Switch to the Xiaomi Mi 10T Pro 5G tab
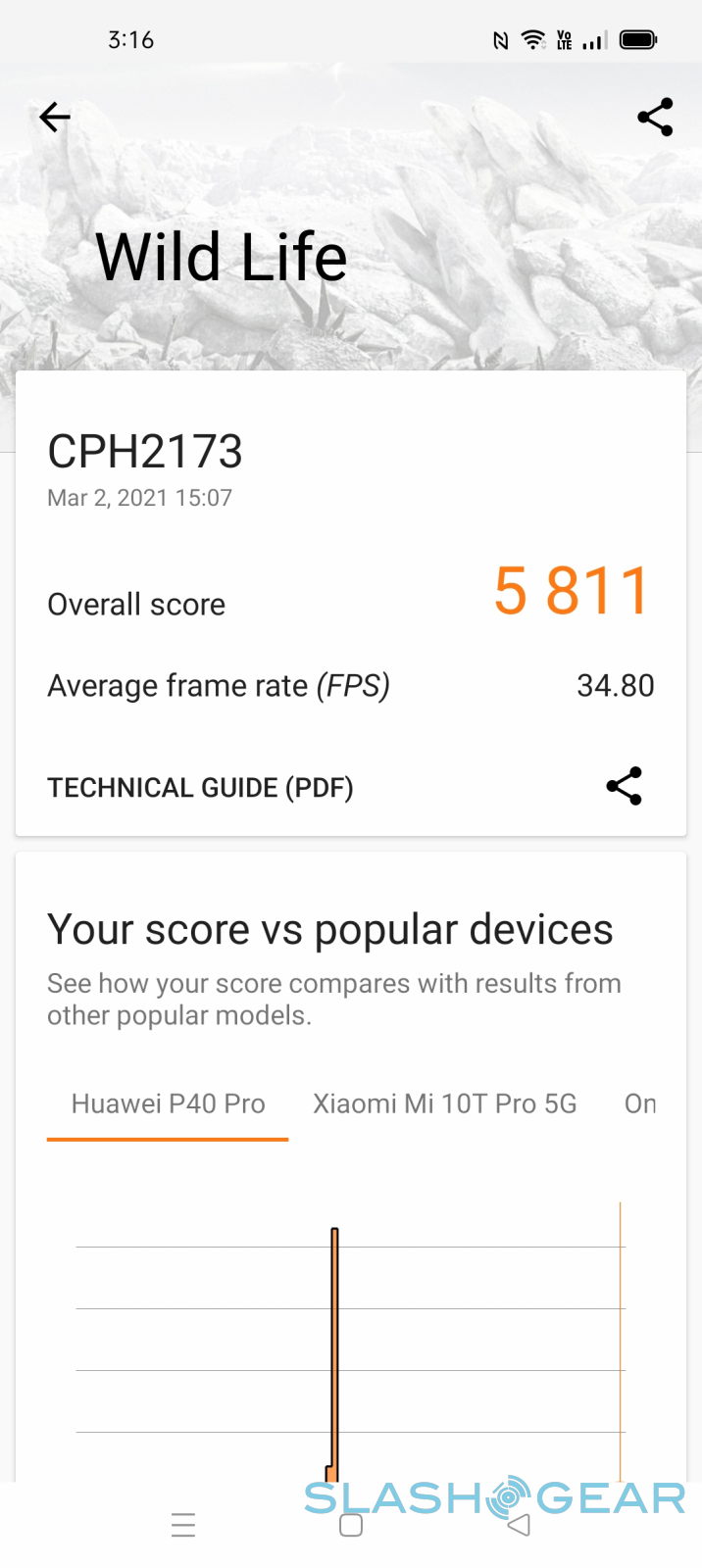Viewport: 702px width, 1568px height. tap(444, 1104)
